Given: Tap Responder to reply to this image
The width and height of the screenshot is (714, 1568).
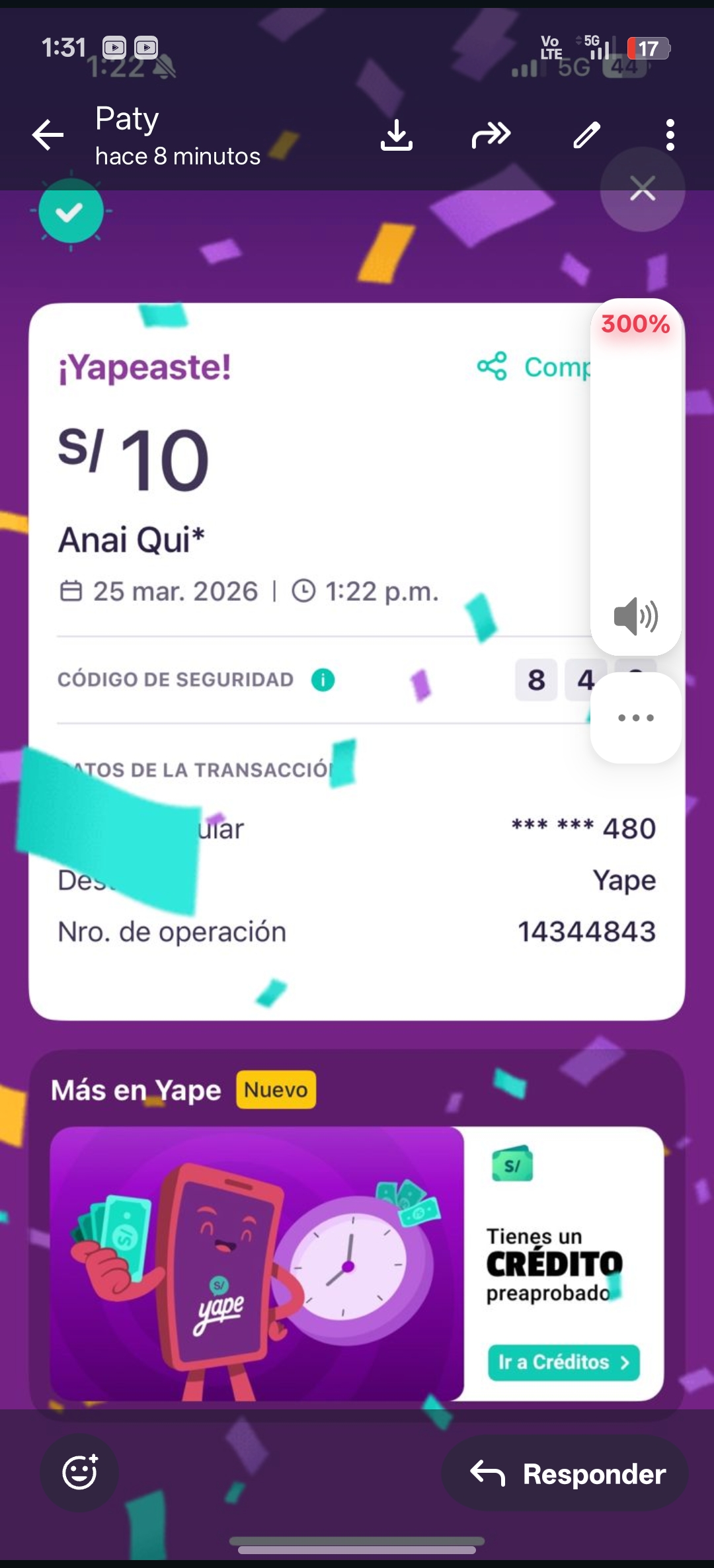Looking at the screenshot, I should point(566,1473).
